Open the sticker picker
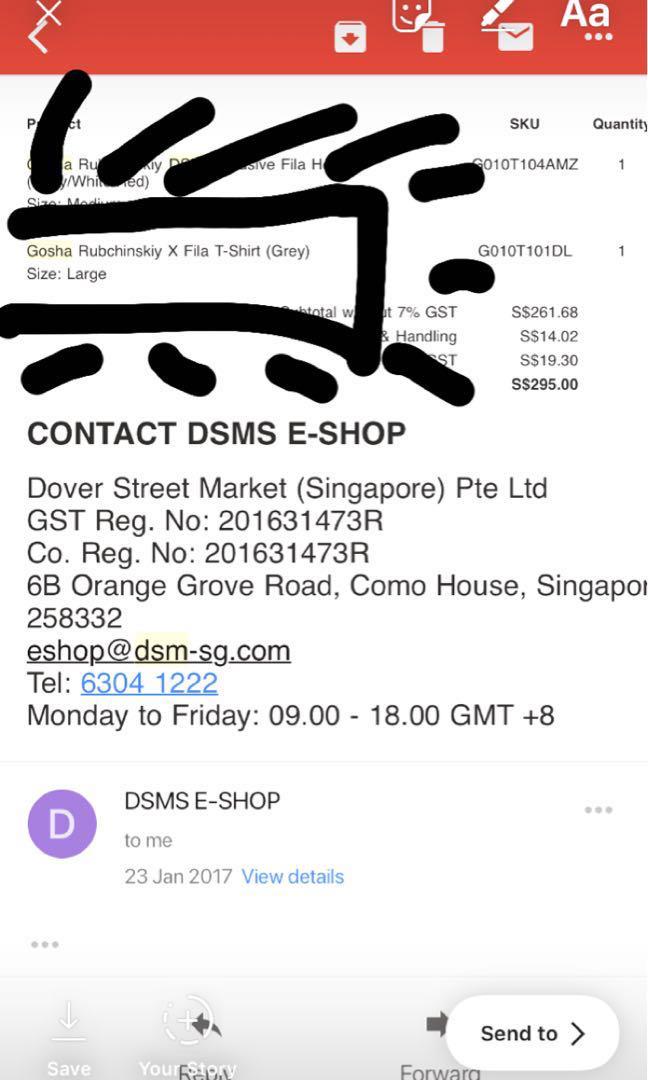Image resolution: width=648 pixels, height=1080 pixels. (x=411, y=14)
